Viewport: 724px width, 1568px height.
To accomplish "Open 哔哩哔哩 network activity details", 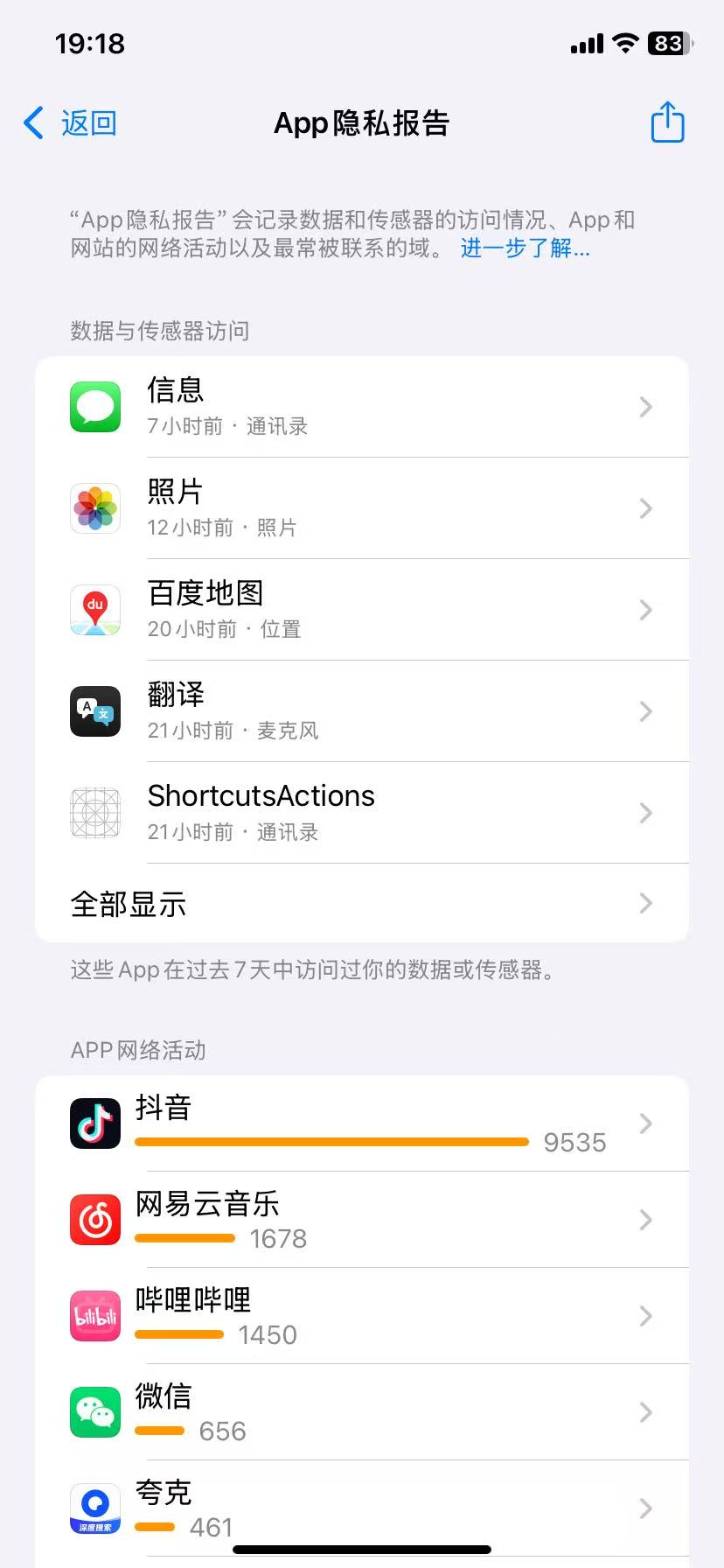I will (362, 1316).
